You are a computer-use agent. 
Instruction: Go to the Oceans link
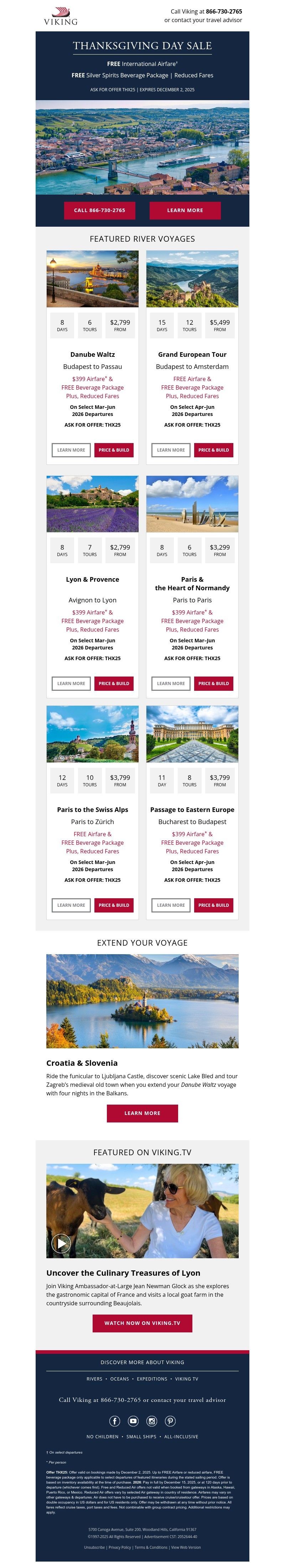pos(119,1379)
